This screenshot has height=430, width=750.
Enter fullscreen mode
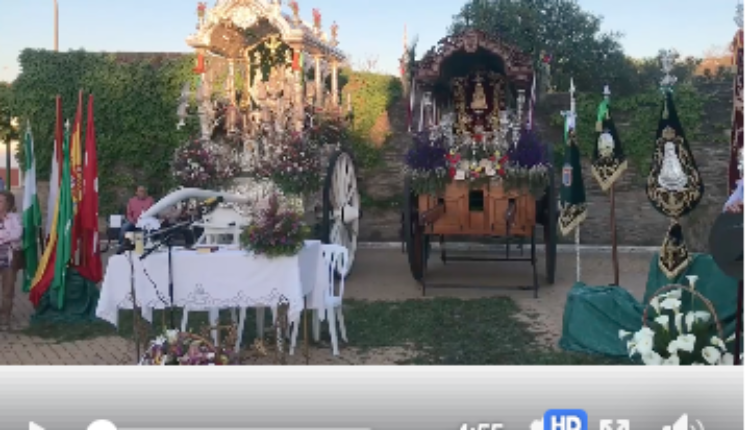tap(614, 425)
